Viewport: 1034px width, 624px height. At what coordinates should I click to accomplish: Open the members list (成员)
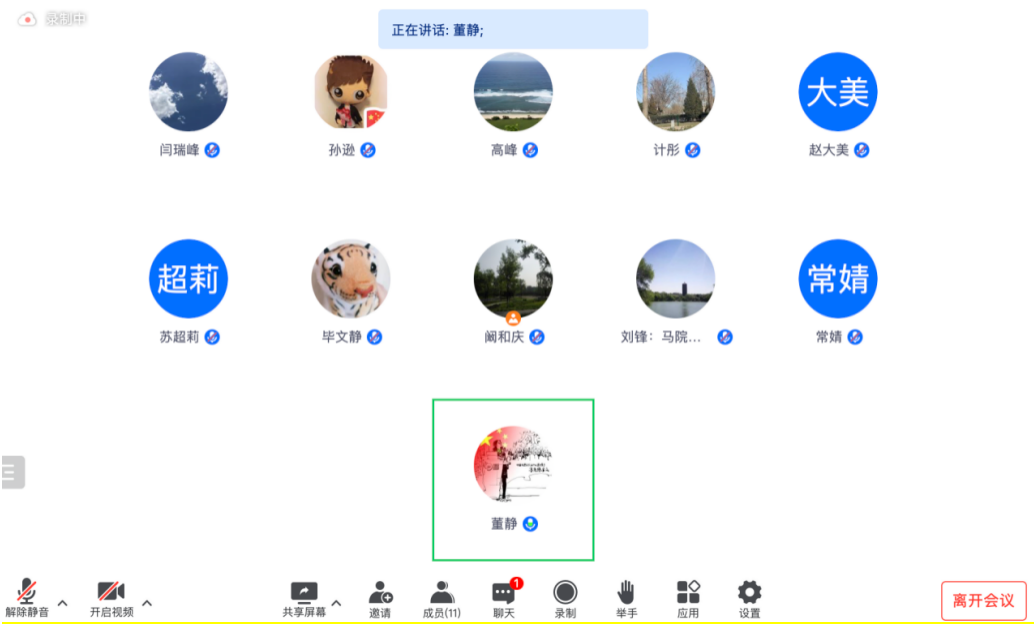coord(442,597)
